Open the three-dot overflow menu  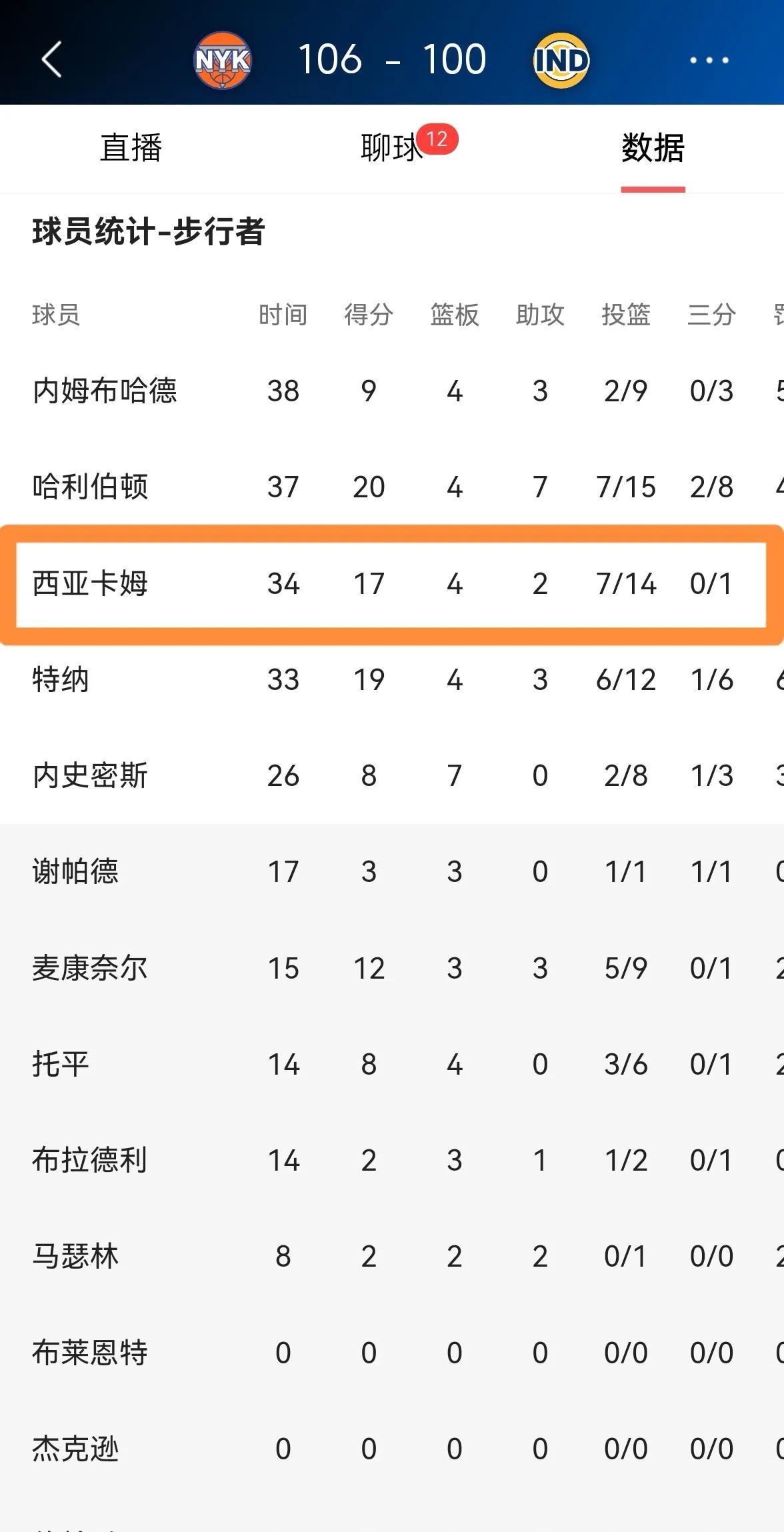[x=709, y=60]
